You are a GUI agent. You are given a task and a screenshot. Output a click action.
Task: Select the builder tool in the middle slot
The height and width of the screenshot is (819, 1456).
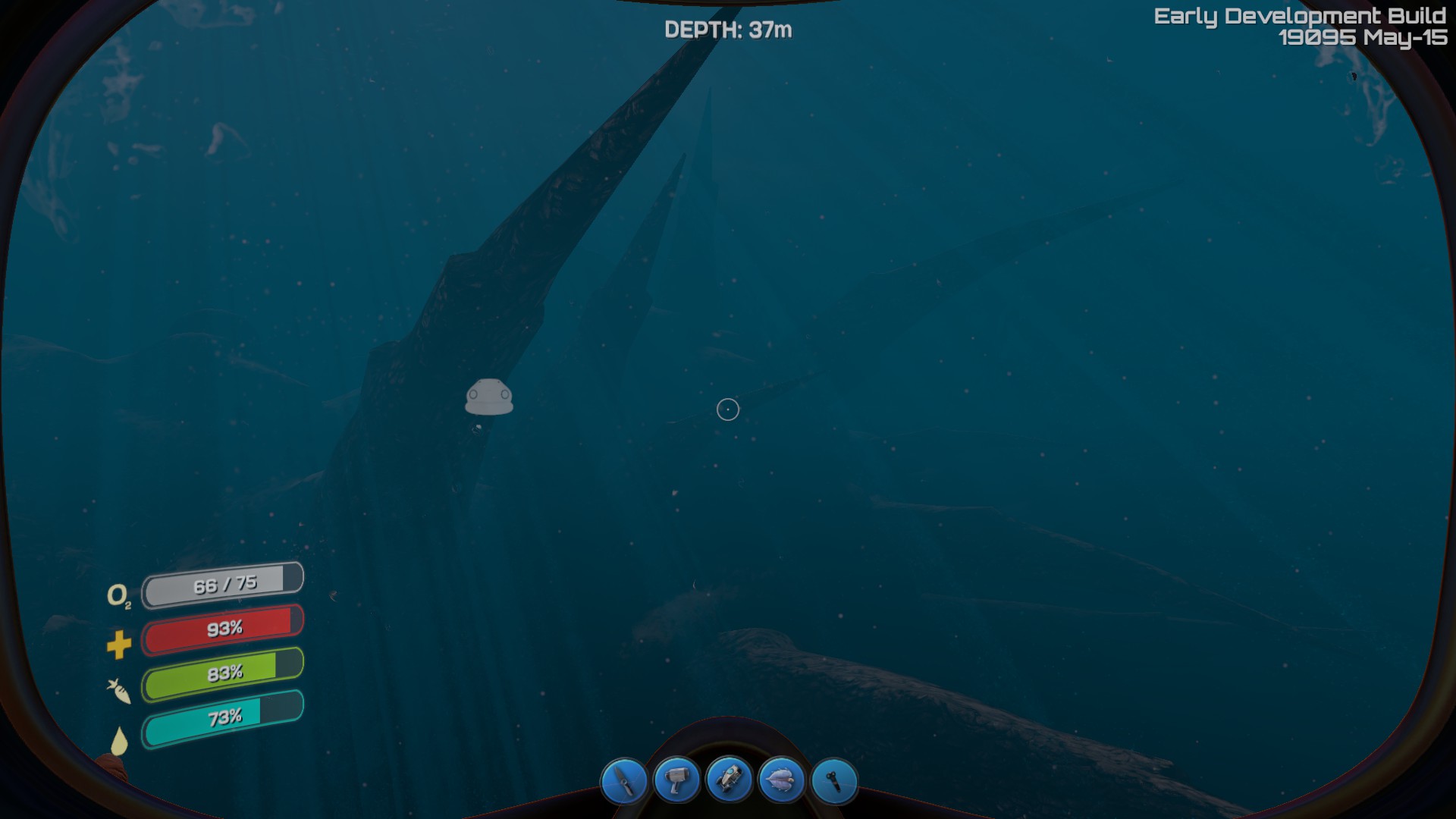click(729, 780)
